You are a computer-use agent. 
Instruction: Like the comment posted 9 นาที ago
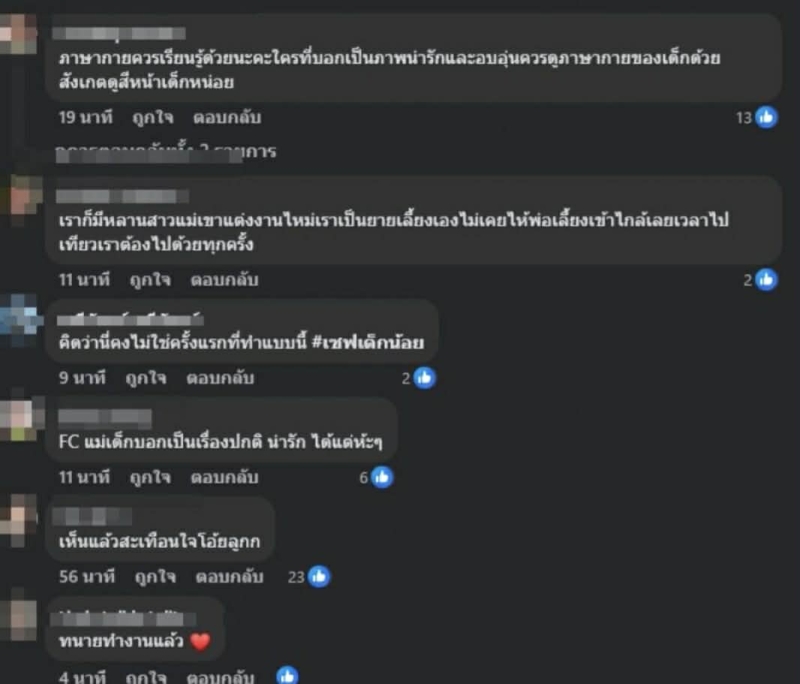[146, 378]
